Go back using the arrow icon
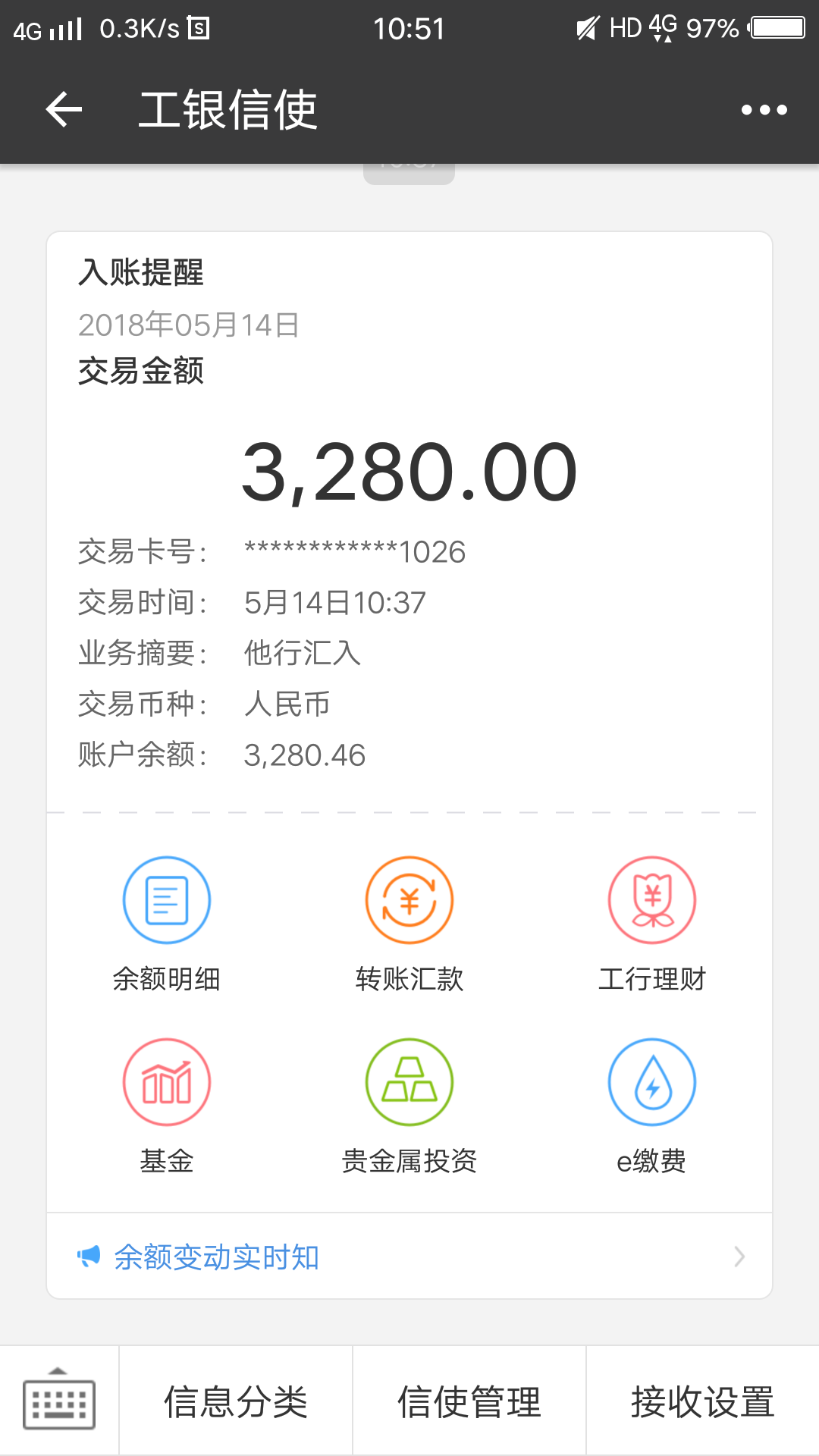This screenshot has width=819, height=1456. (64, 110)
